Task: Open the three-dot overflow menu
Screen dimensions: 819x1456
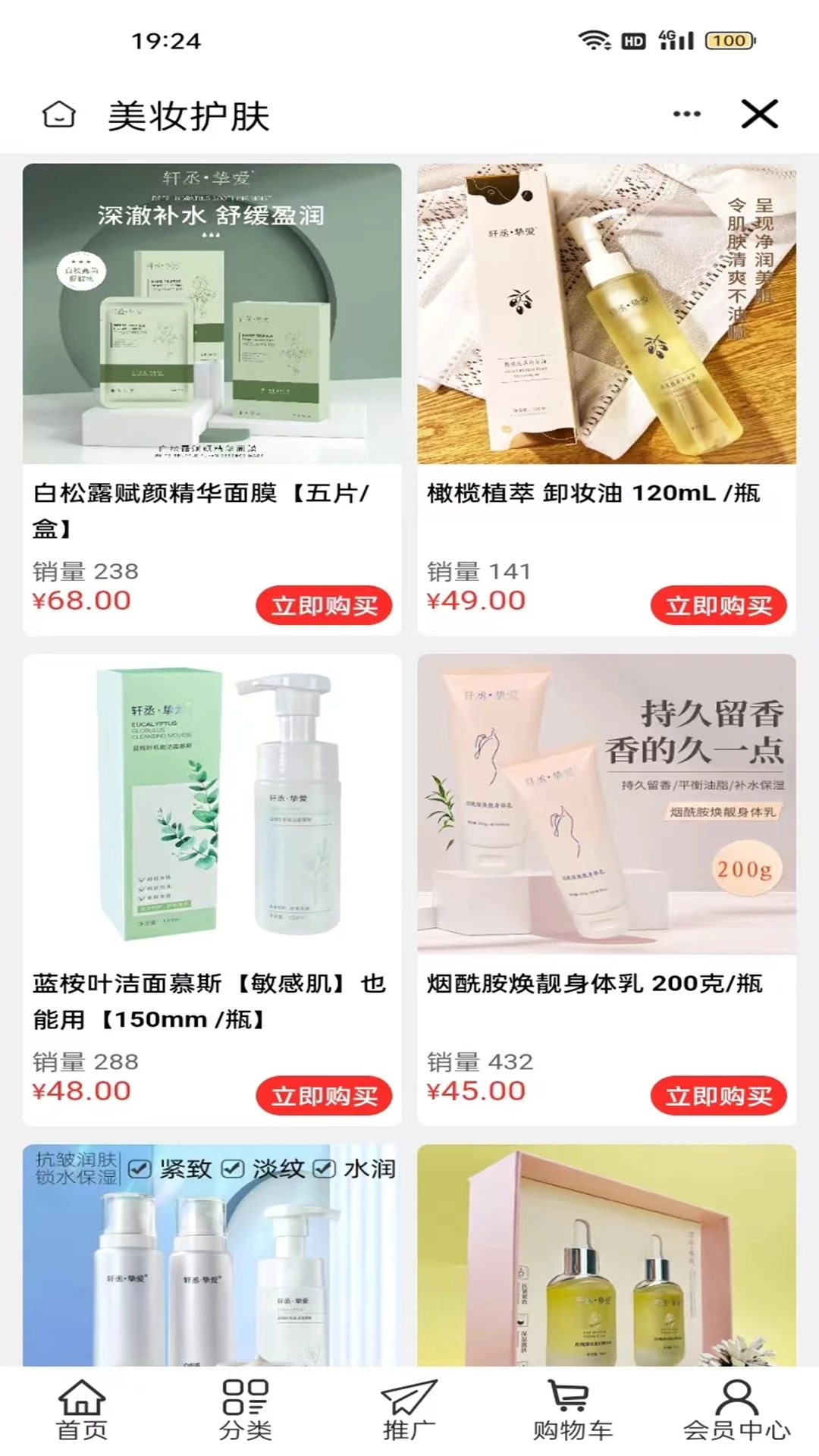Action: coord(686,115)
